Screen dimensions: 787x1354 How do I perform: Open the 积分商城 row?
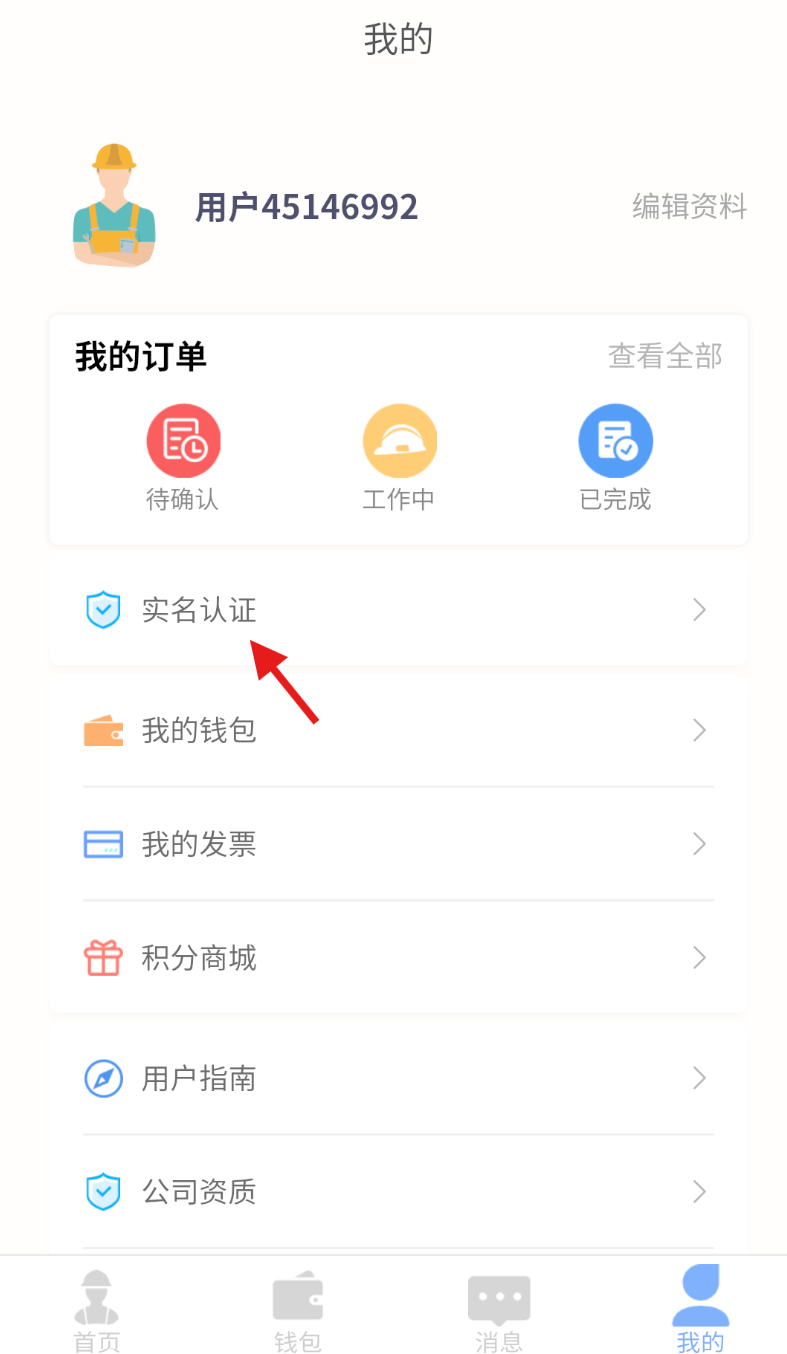(397, 958)
